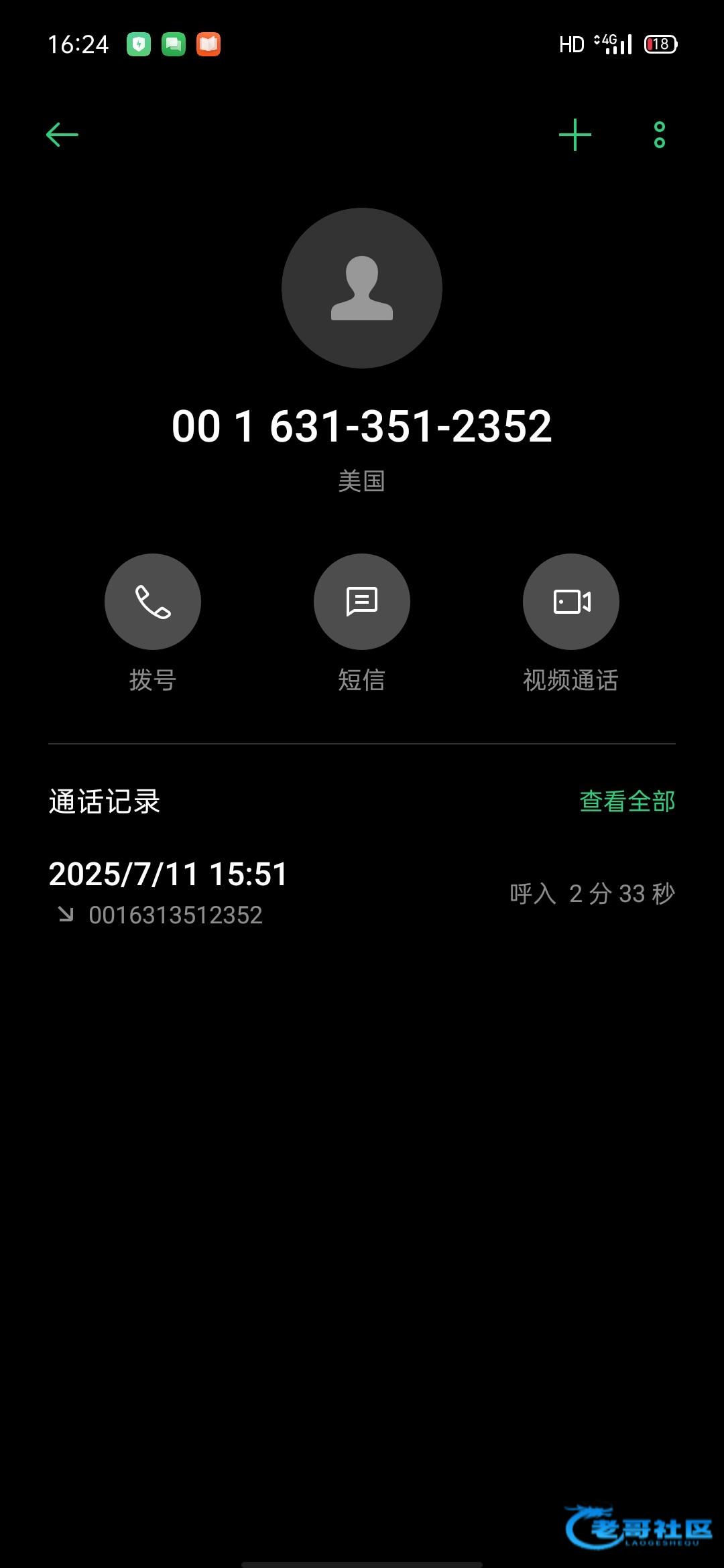View all call records via 查看全部
724x1568 pixels.
pos(627,801)
